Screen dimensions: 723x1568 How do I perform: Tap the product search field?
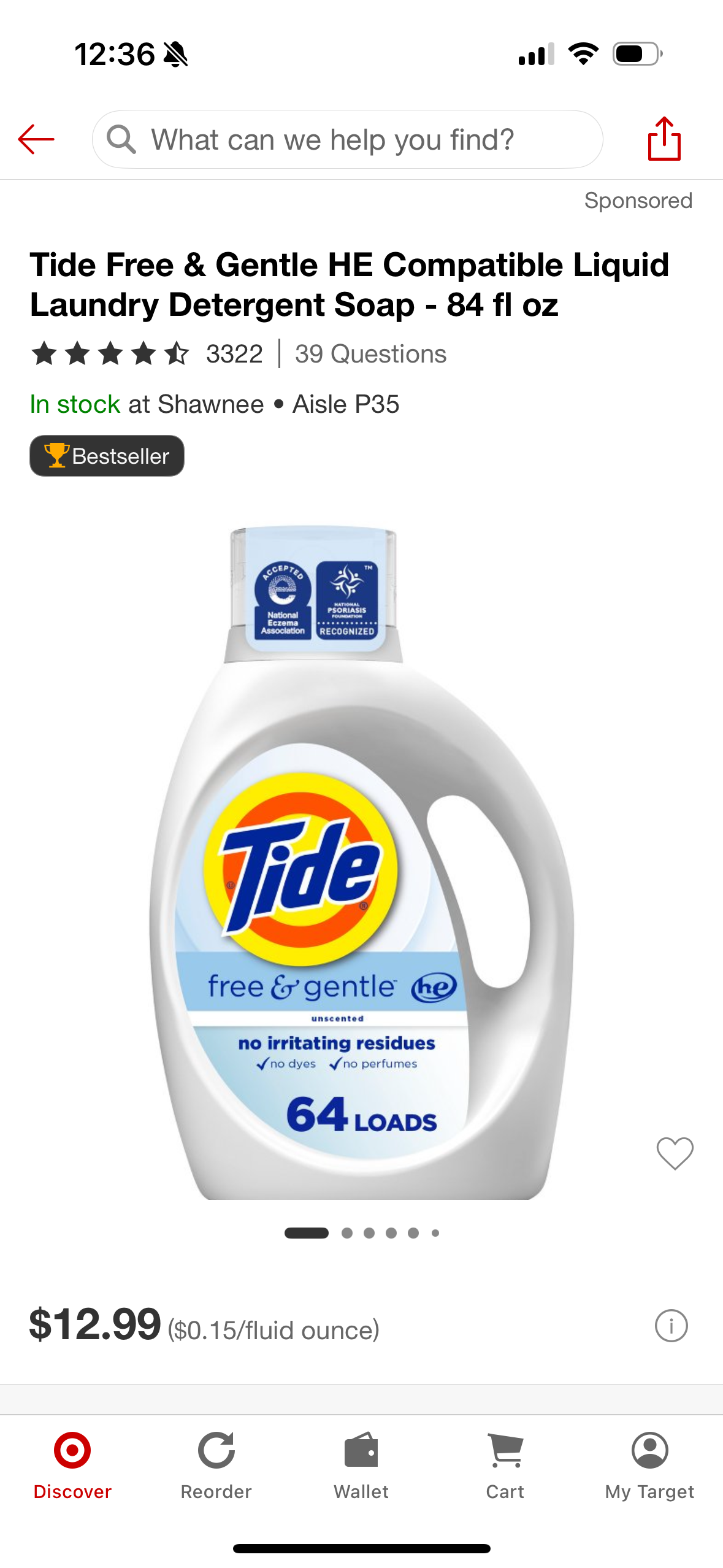(x=347, y=139)
